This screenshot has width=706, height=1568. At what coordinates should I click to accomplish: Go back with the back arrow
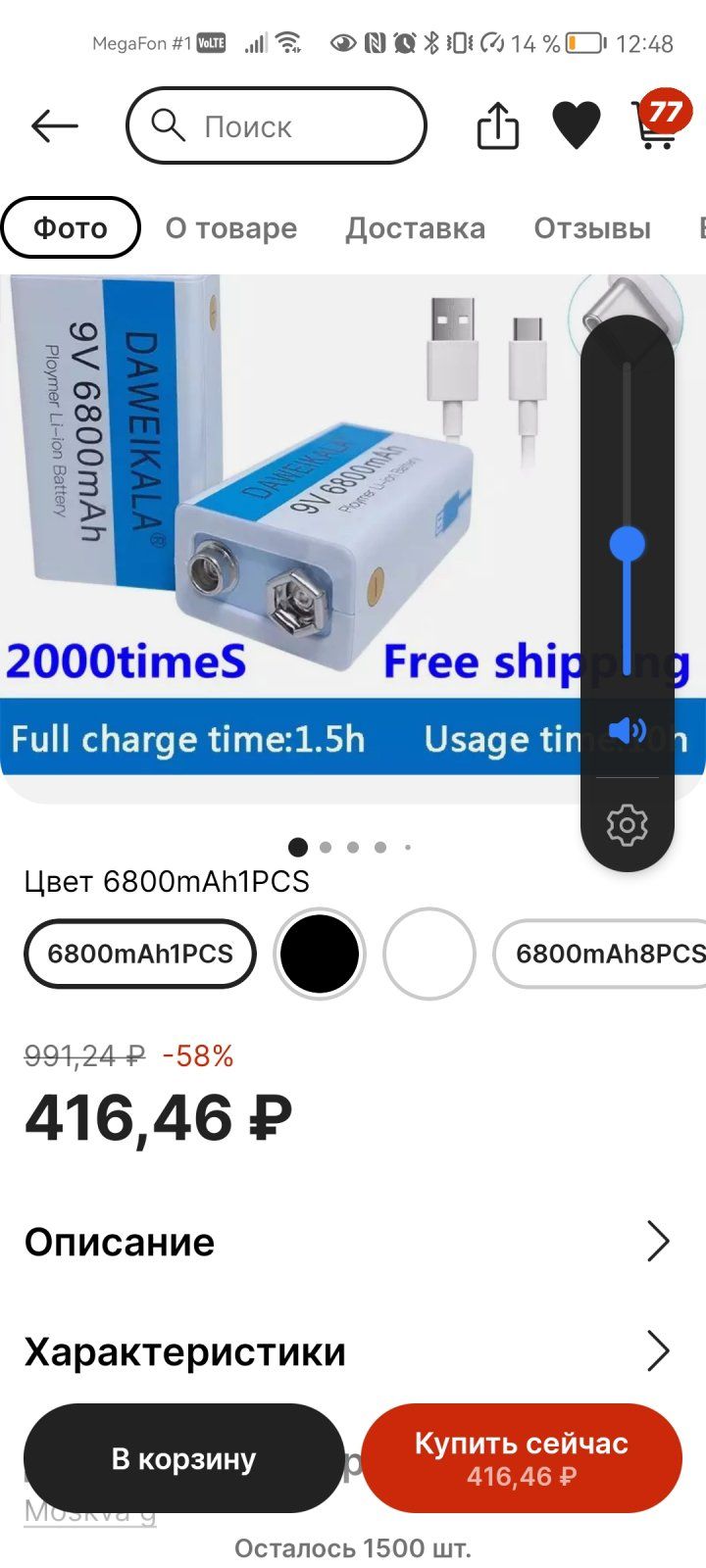click(54, 125)
